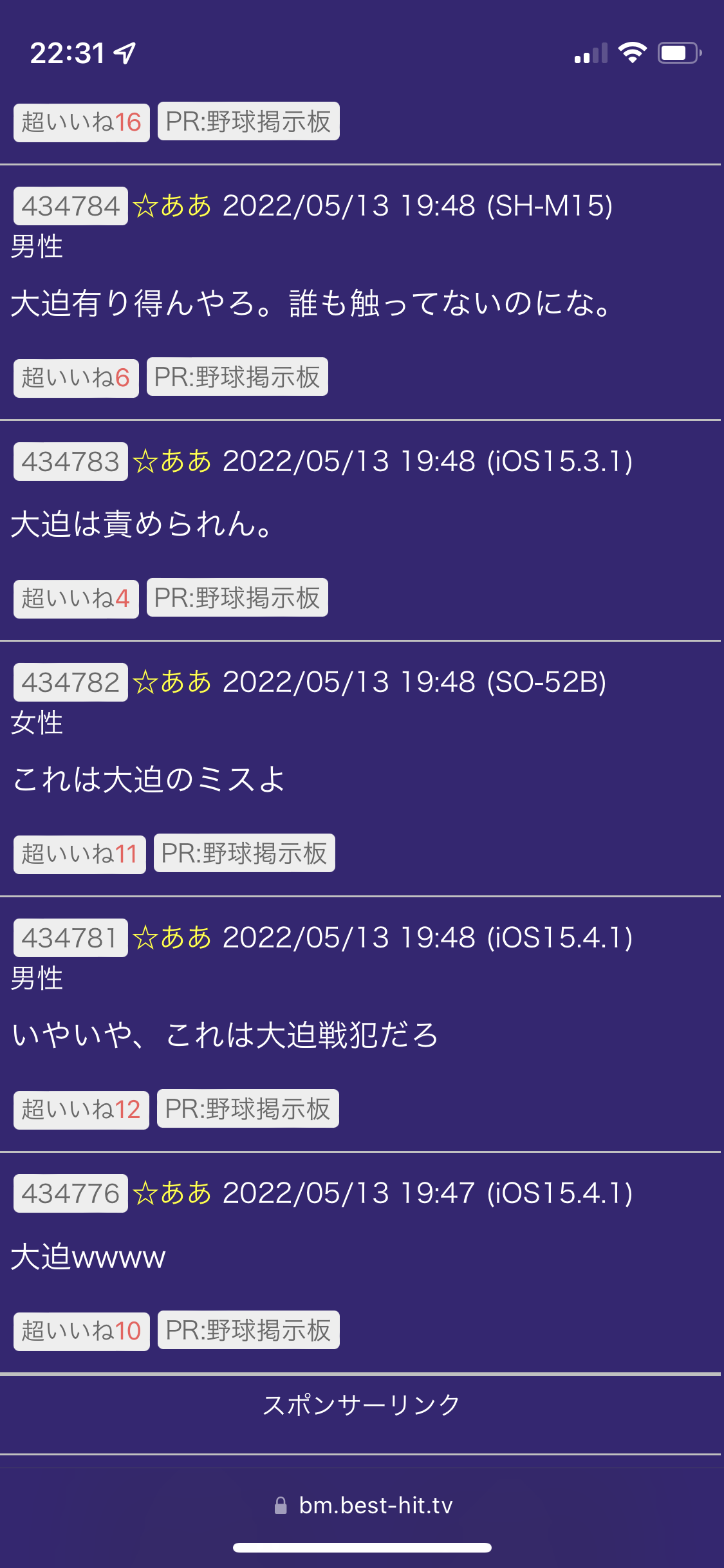The image size is (724, 1568).
Task: Tap the bm.best-hit.tv address bar
Action: pos(362,1506)
